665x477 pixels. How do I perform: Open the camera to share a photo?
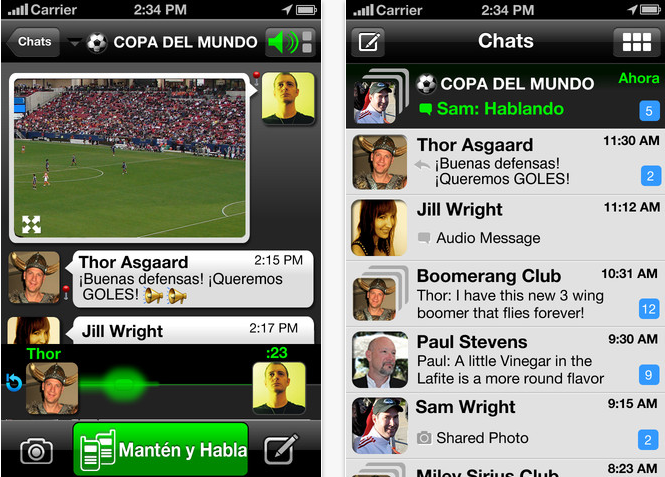click(36, 451)
